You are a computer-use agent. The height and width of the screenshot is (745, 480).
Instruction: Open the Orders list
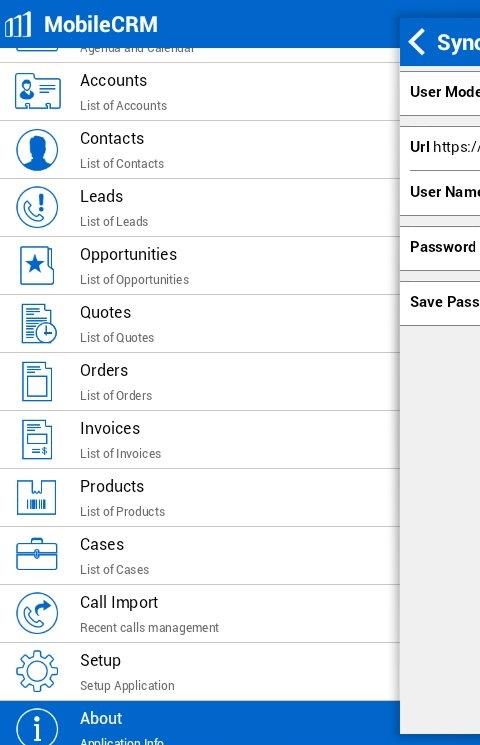[200, 382]
